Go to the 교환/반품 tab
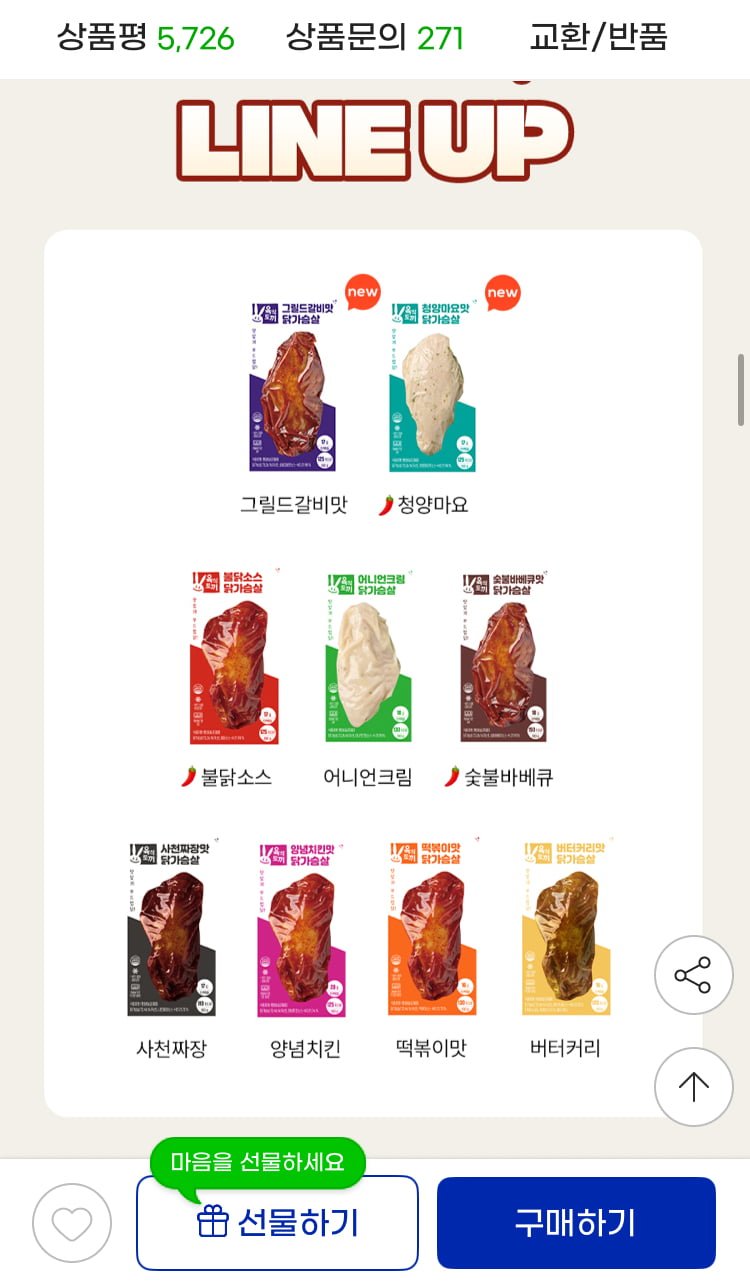750x1287 pixels. [598, 38]
